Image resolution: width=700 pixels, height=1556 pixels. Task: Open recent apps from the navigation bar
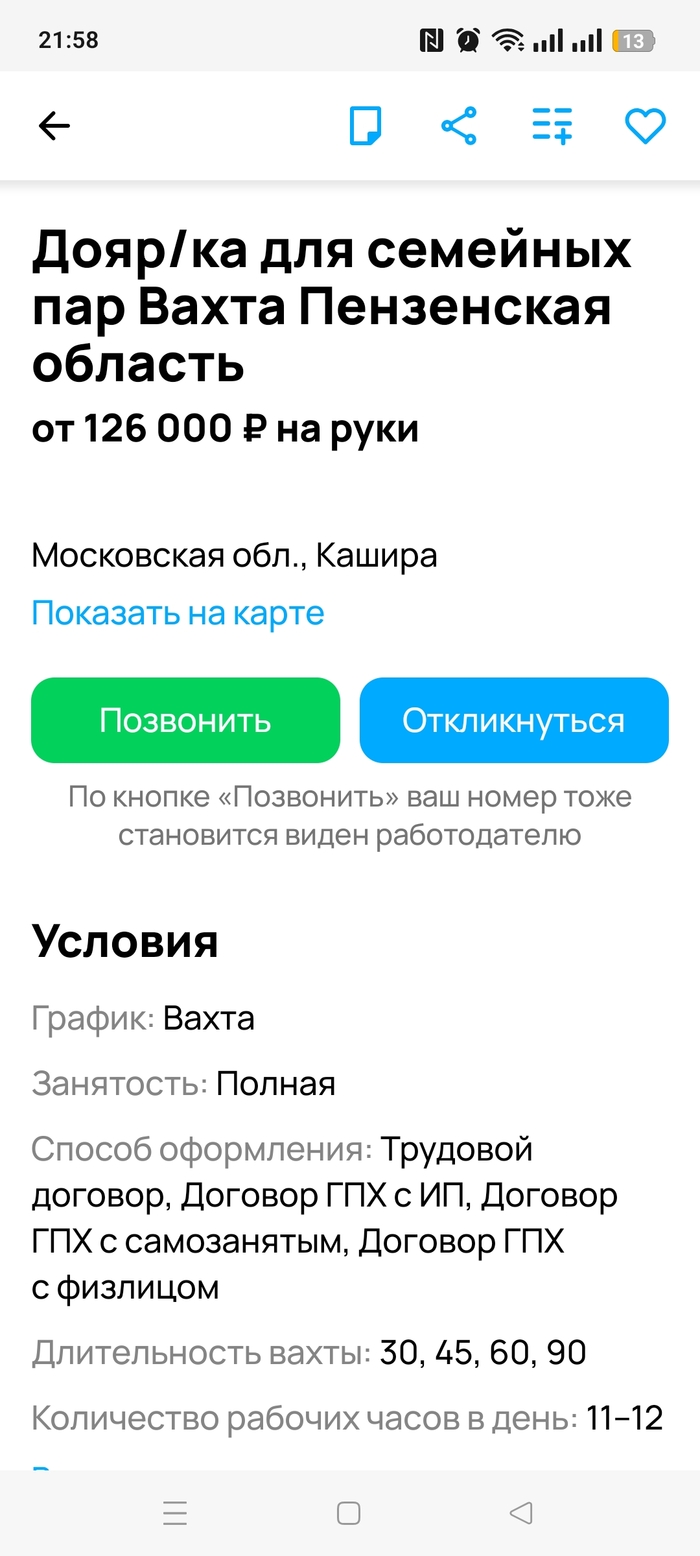click(175, 1514)
